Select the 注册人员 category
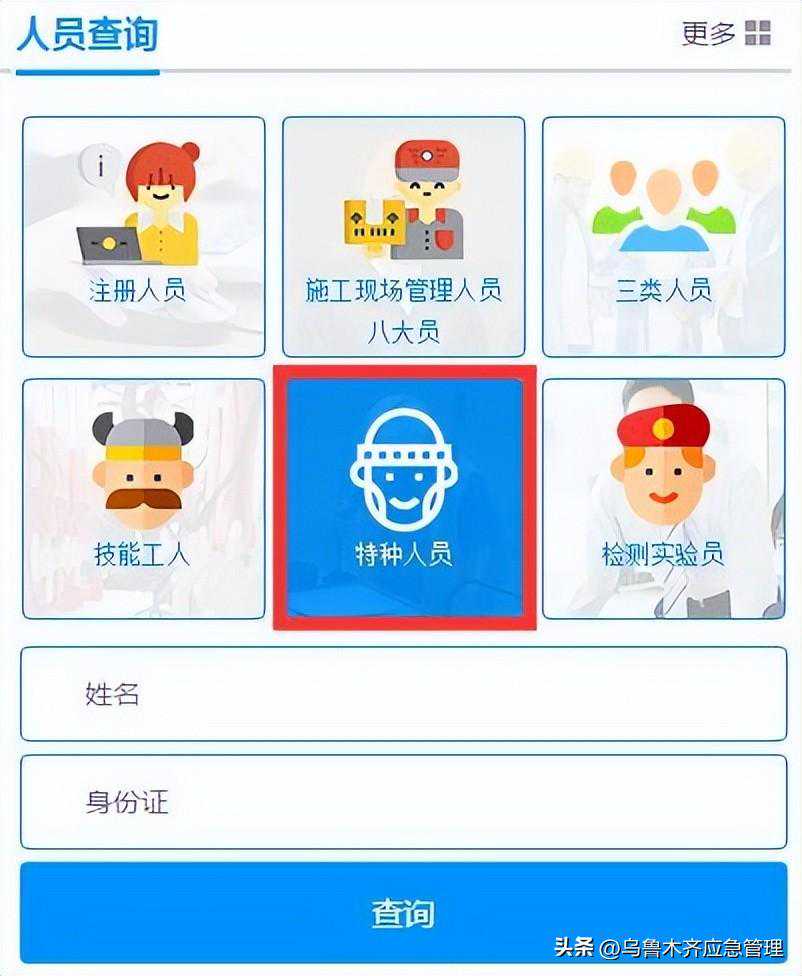This screenshot has width=802, height=976. (144, 237)
